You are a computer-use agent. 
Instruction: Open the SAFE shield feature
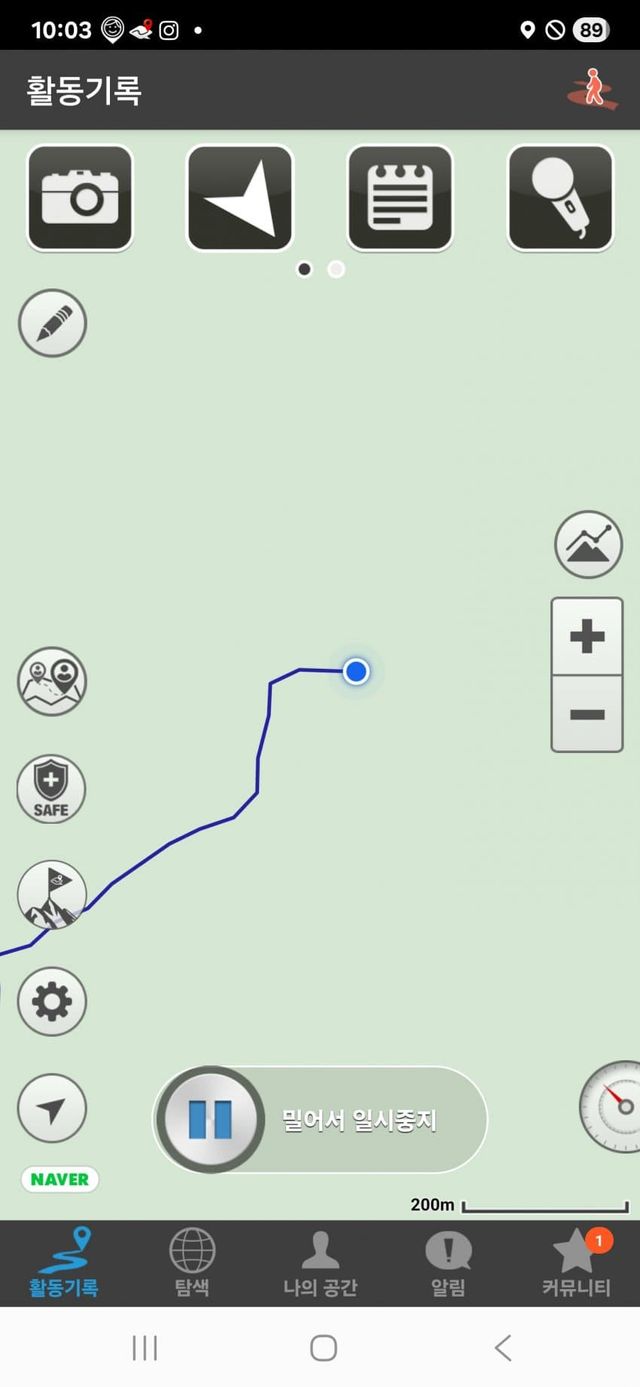tap(51, 789)
